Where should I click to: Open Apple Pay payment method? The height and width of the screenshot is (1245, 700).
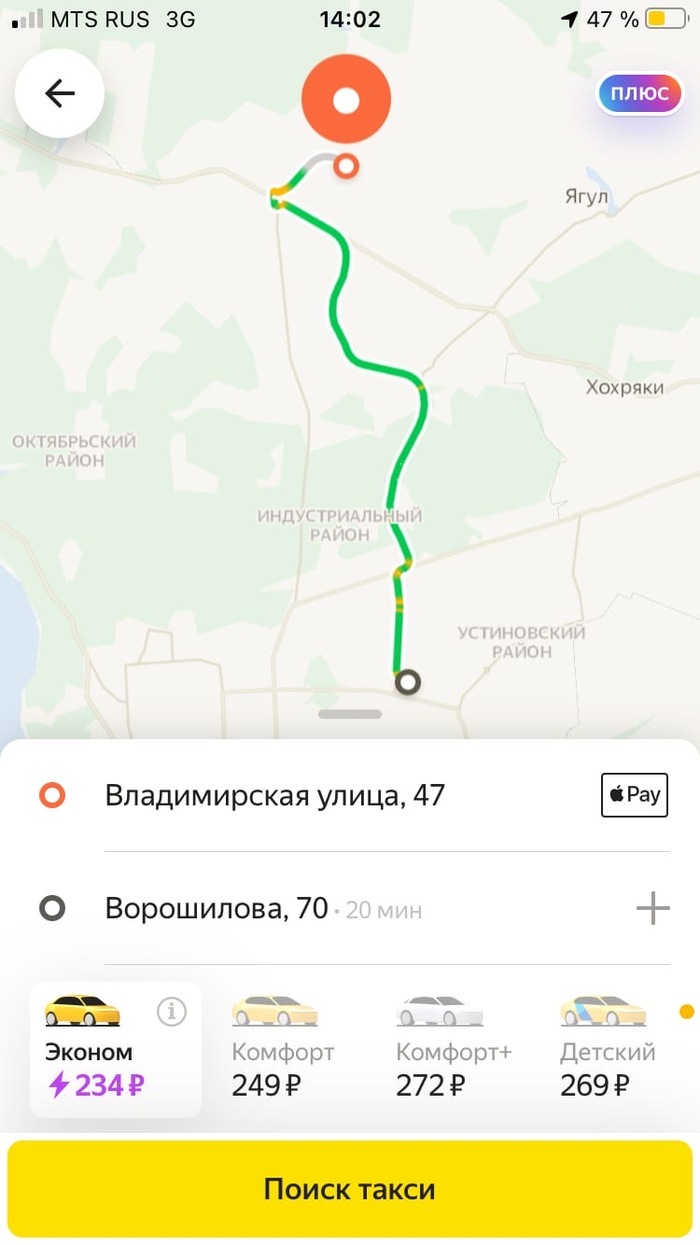634,795
